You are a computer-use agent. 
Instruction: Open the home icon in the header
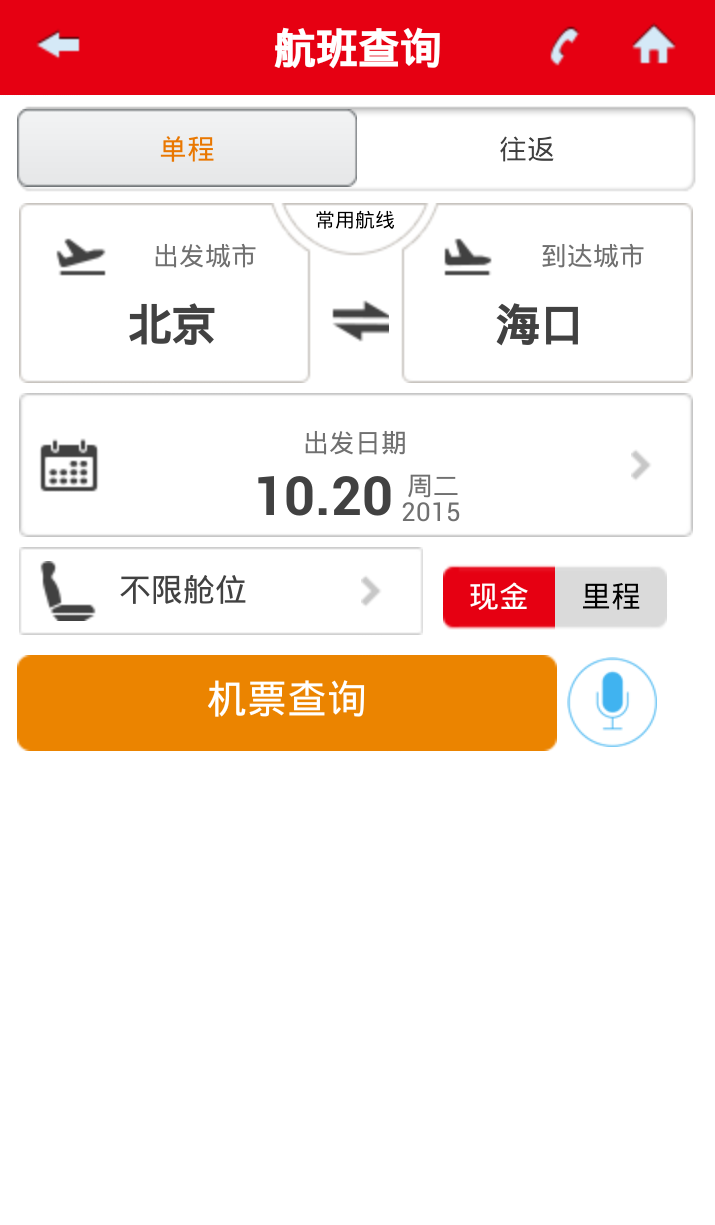654,46
